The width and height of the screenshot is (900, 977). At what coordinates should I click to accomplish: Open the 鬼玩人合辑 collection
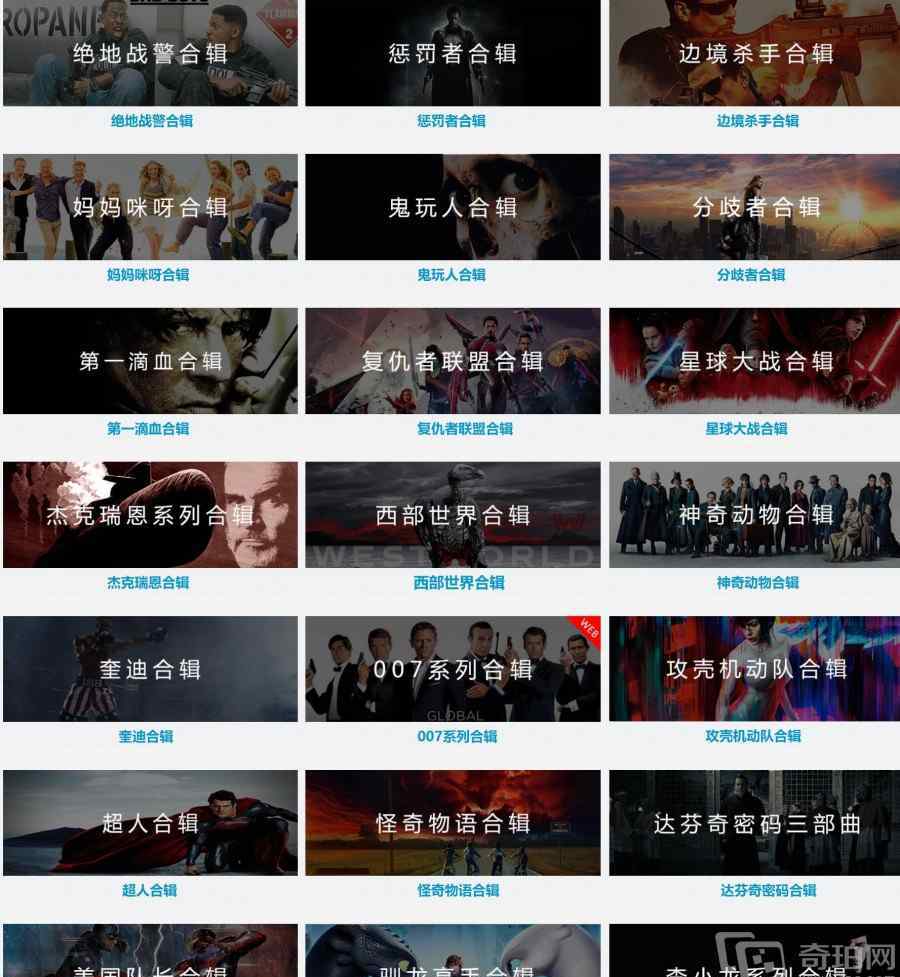point(452,207)
